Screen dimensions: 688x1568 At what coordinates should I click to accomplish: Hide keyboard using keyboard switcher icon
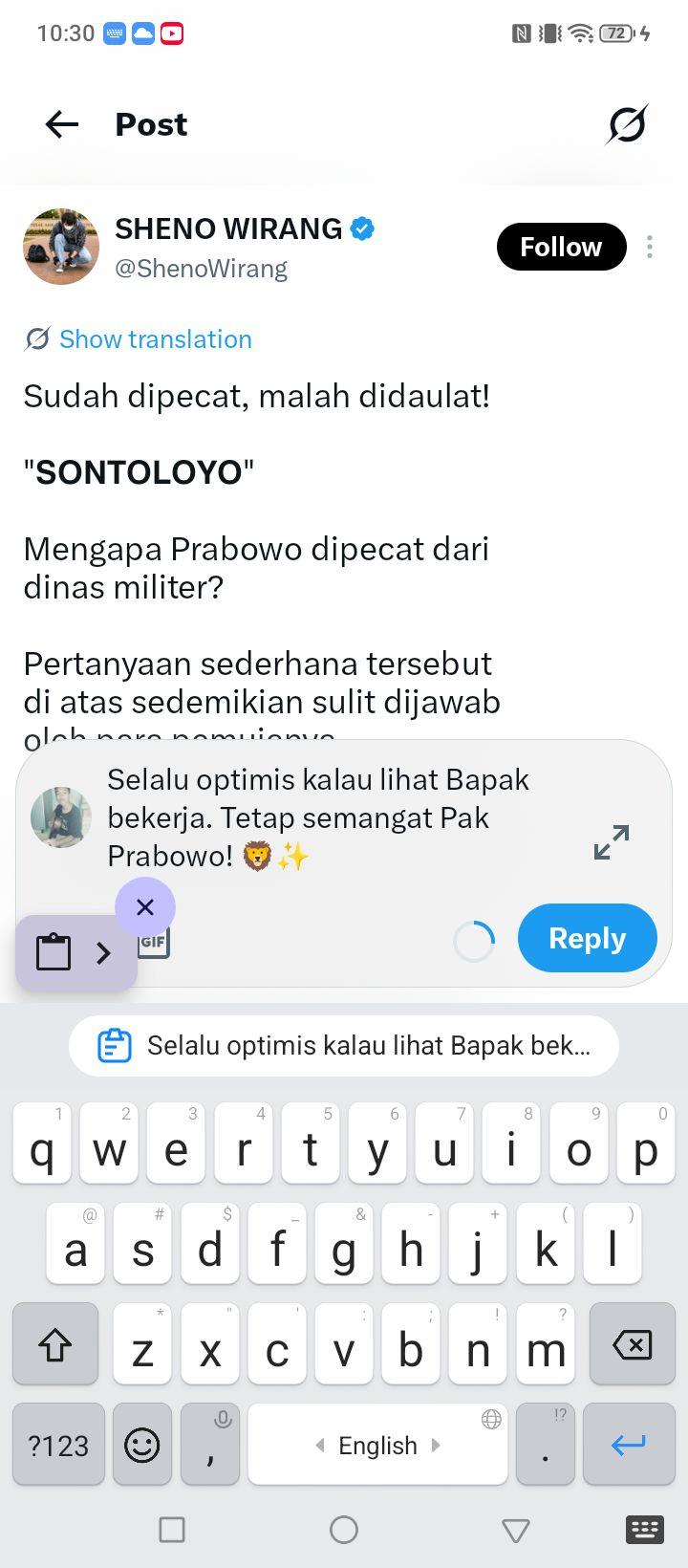pos(645,1530)
